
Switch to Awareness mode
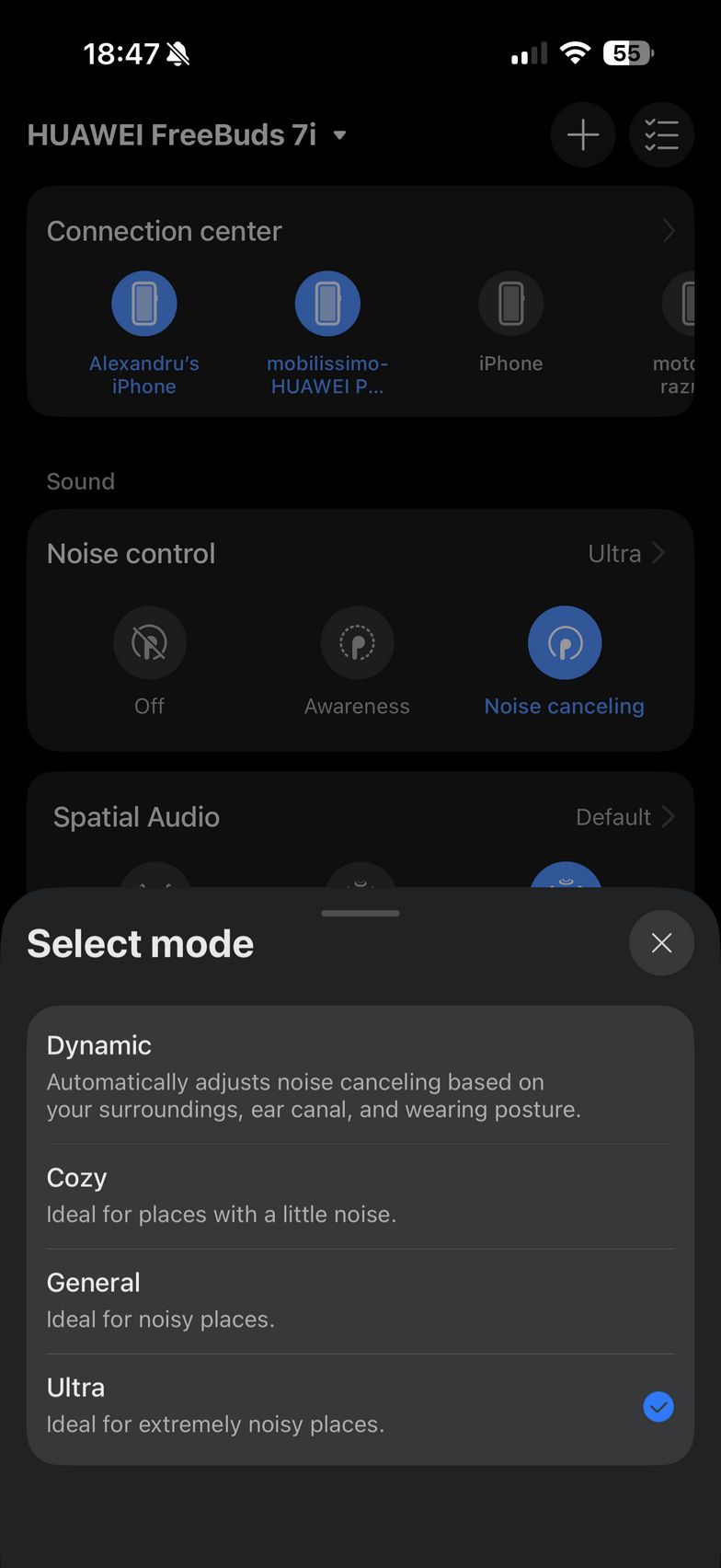pos(357,643)
